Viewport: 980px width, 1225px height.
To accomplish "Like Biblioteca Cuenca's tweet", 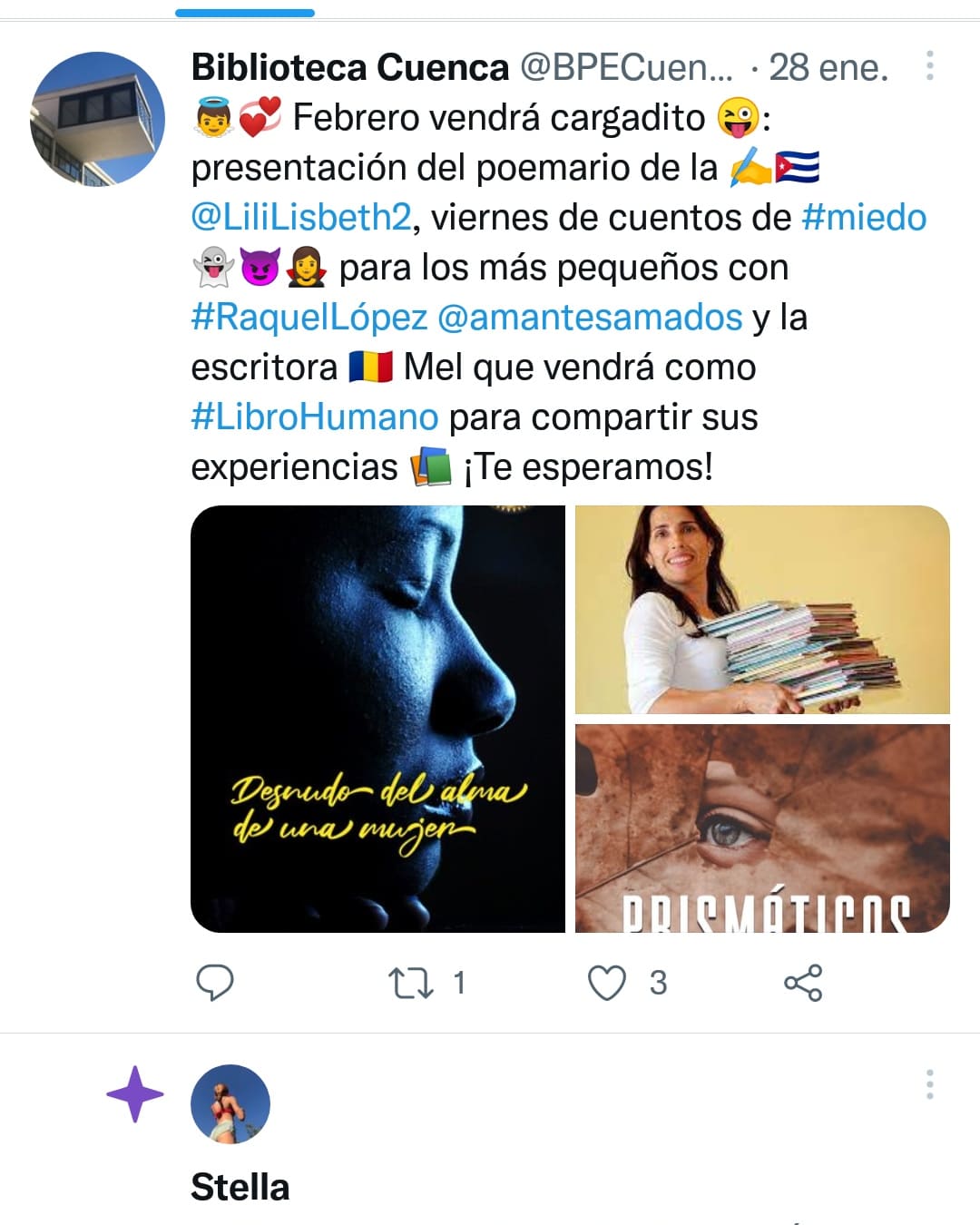I will click(607, 983).
